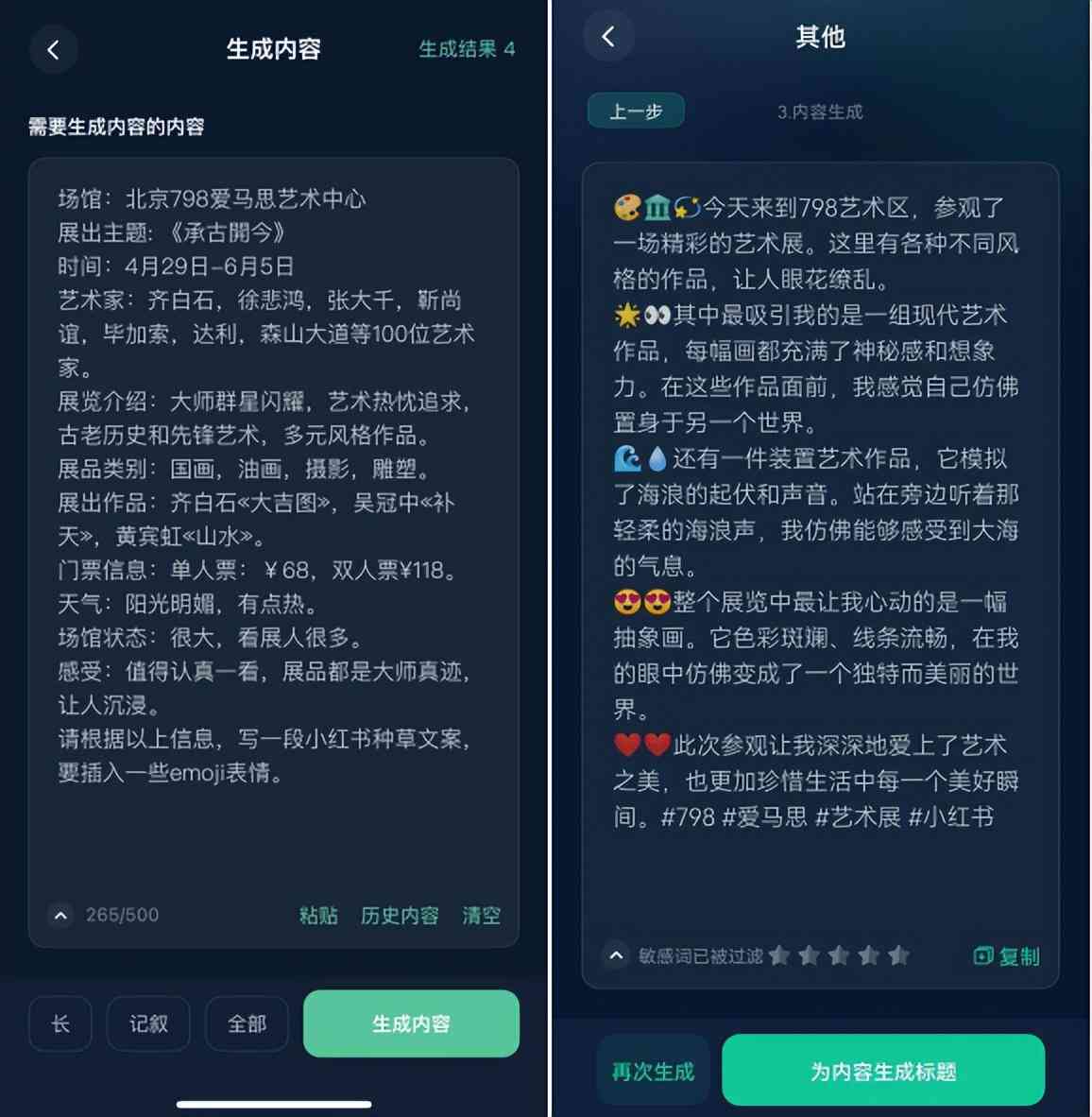Select the 全部 option
This screenshot has width=1092, height=1117.
click(x=247, y=1023)
